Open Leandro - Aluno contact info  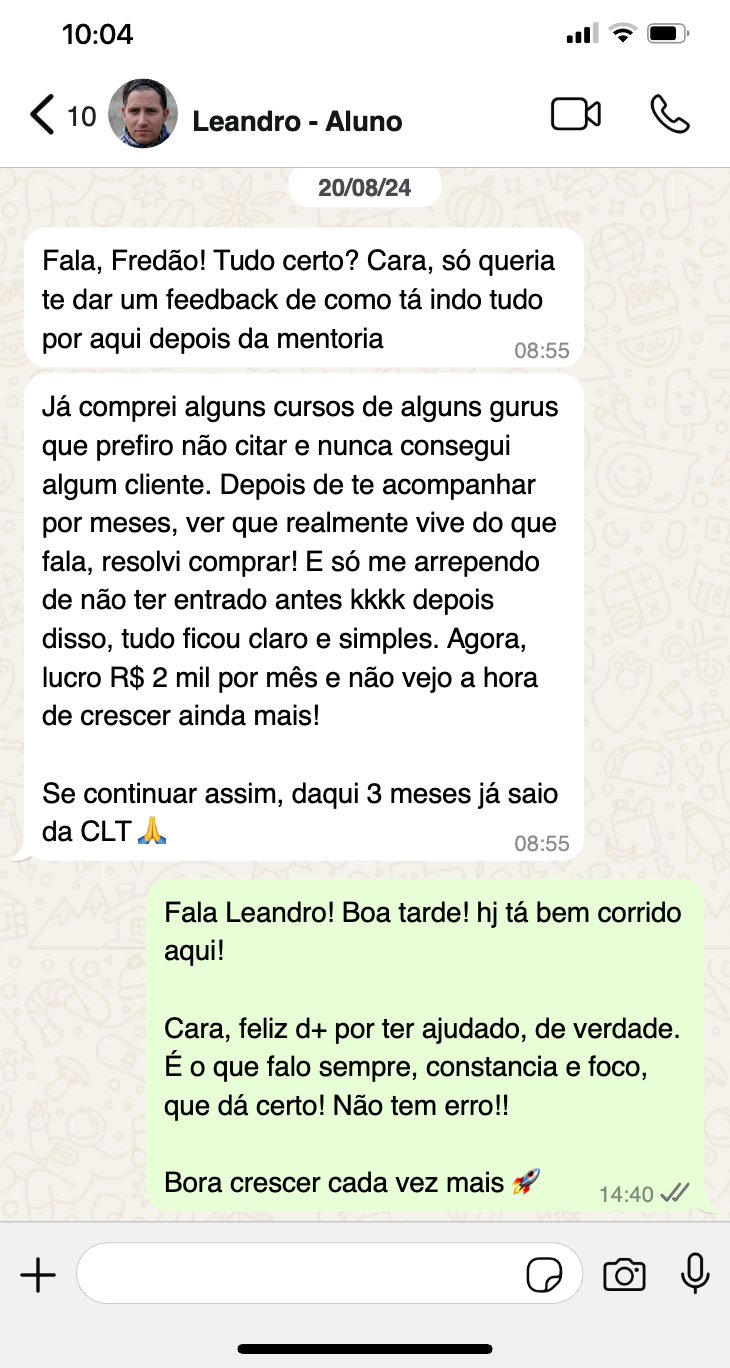297,122
